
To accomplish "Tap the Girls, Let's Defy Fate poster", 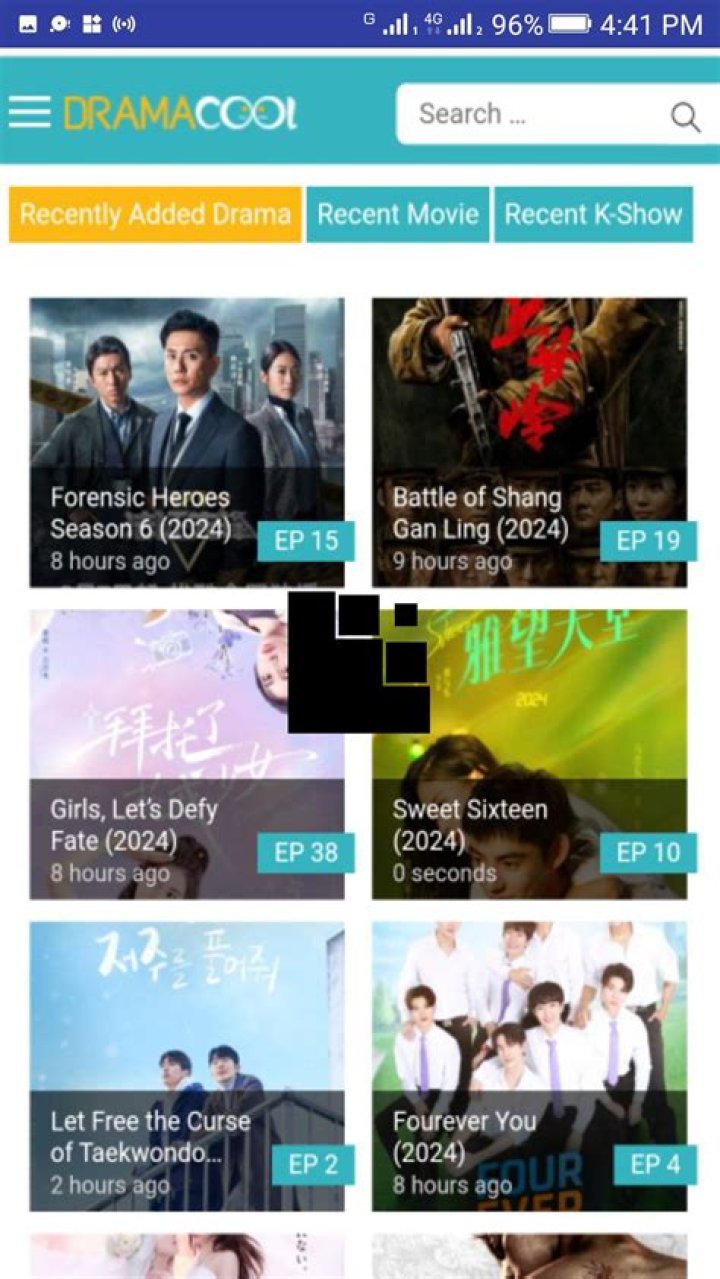I will click(150, 700).
